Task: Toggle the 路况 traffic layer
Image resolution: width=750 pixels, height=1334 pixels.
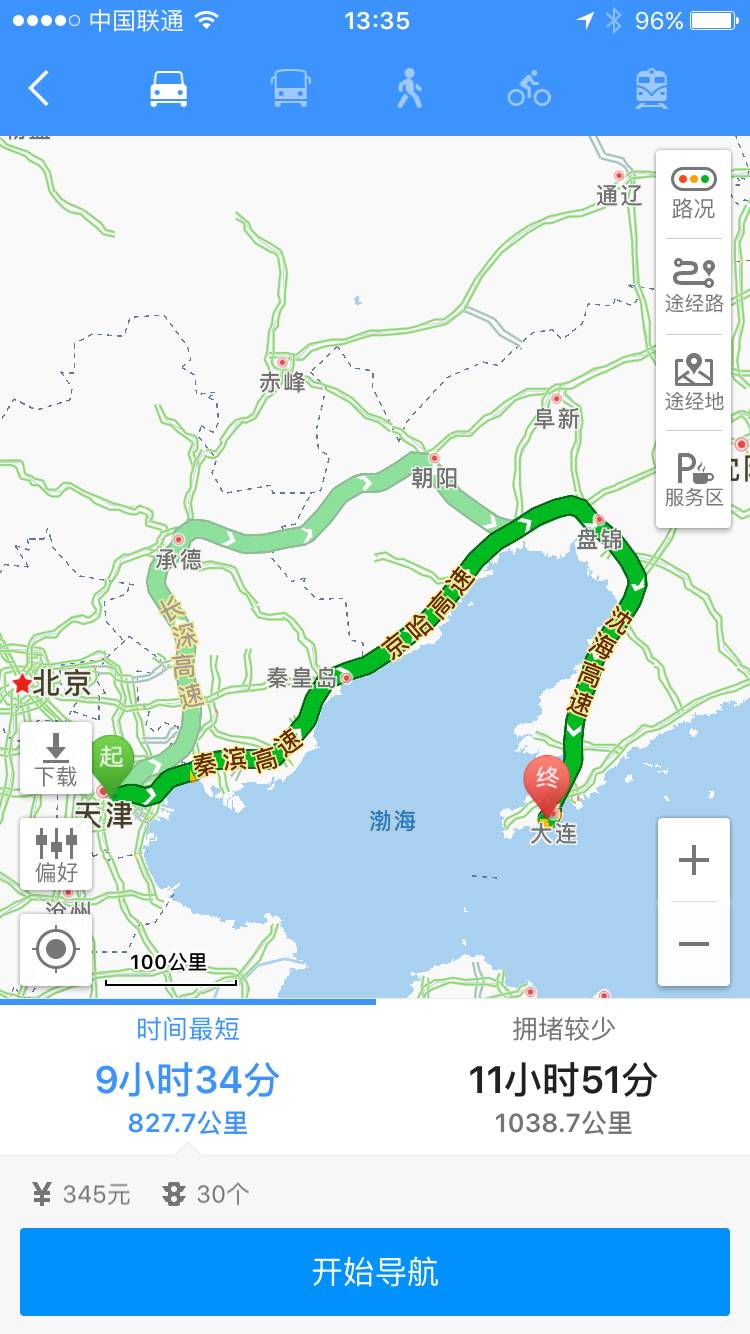Action: tap(693, 194)
